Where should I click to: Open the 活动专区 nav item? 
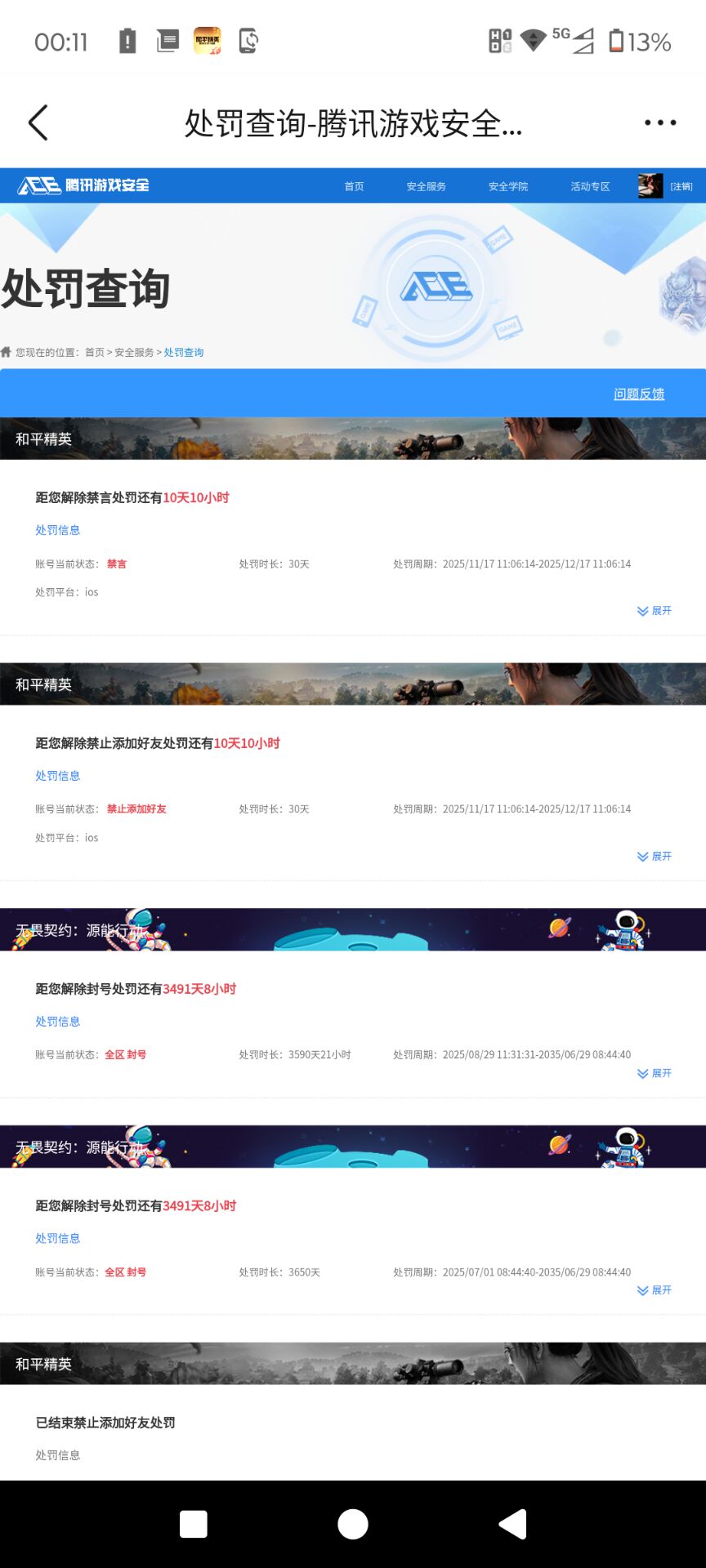coord(590,186)
